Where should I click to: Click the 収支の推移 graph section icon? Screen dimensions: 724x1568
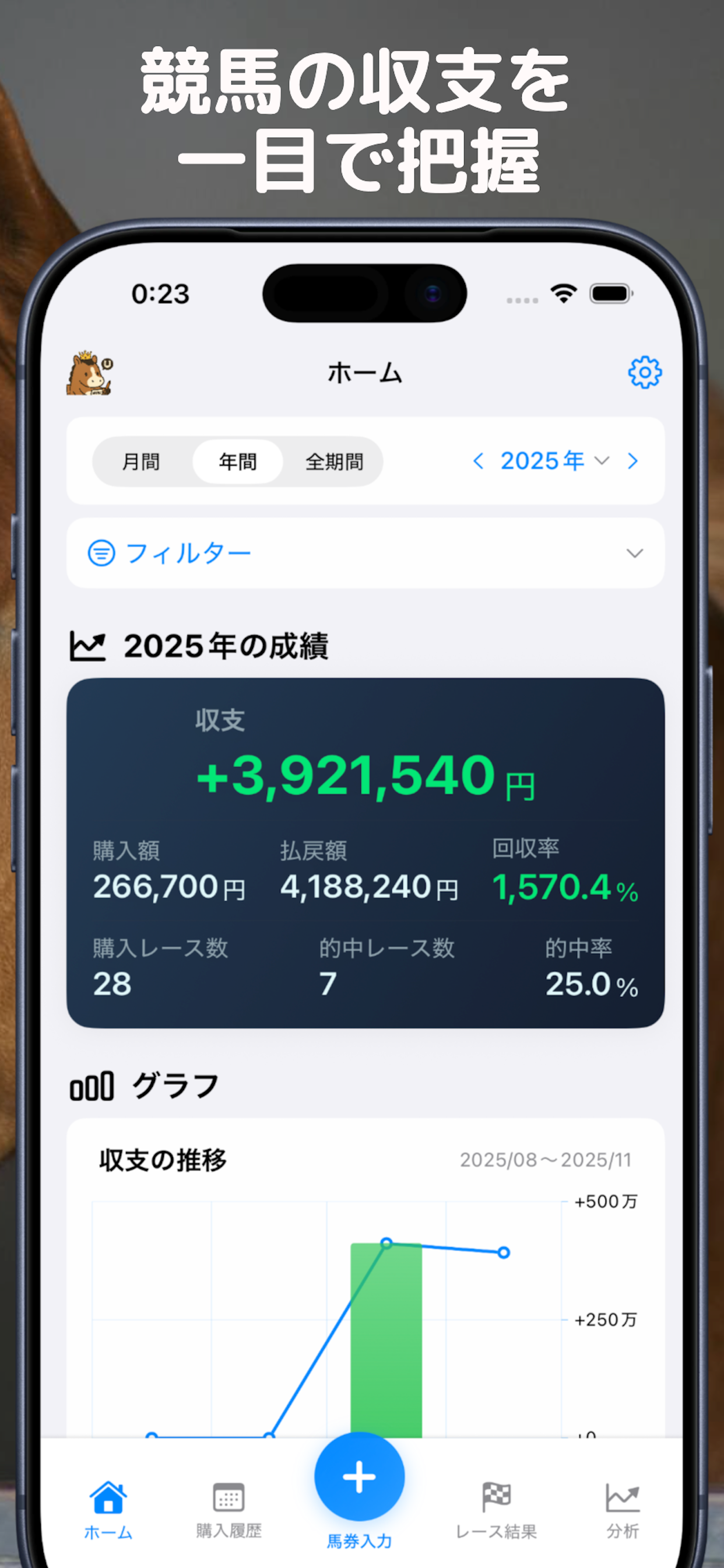(x=92, y=1084)
